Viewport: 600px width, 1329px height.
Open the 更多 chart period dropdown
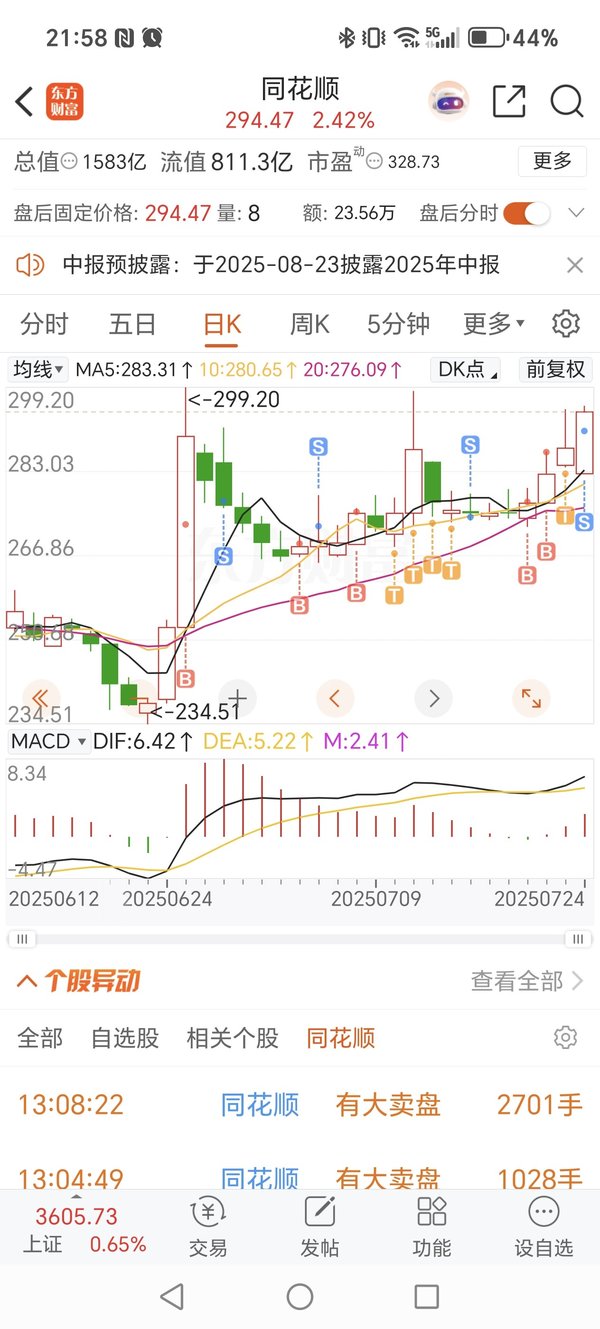[493, 324]
